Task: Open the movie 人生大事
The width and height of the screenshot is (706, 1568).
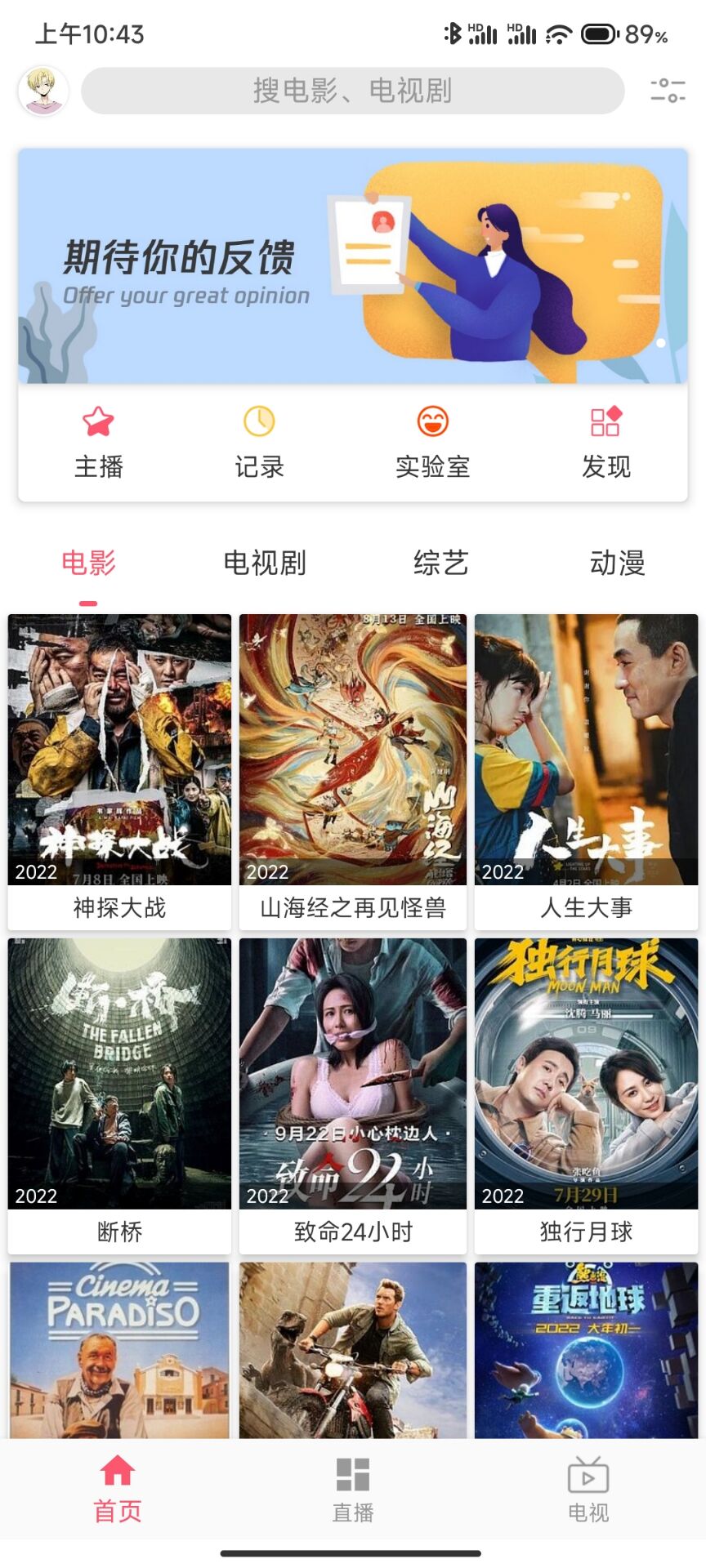Action: point(586,771)
